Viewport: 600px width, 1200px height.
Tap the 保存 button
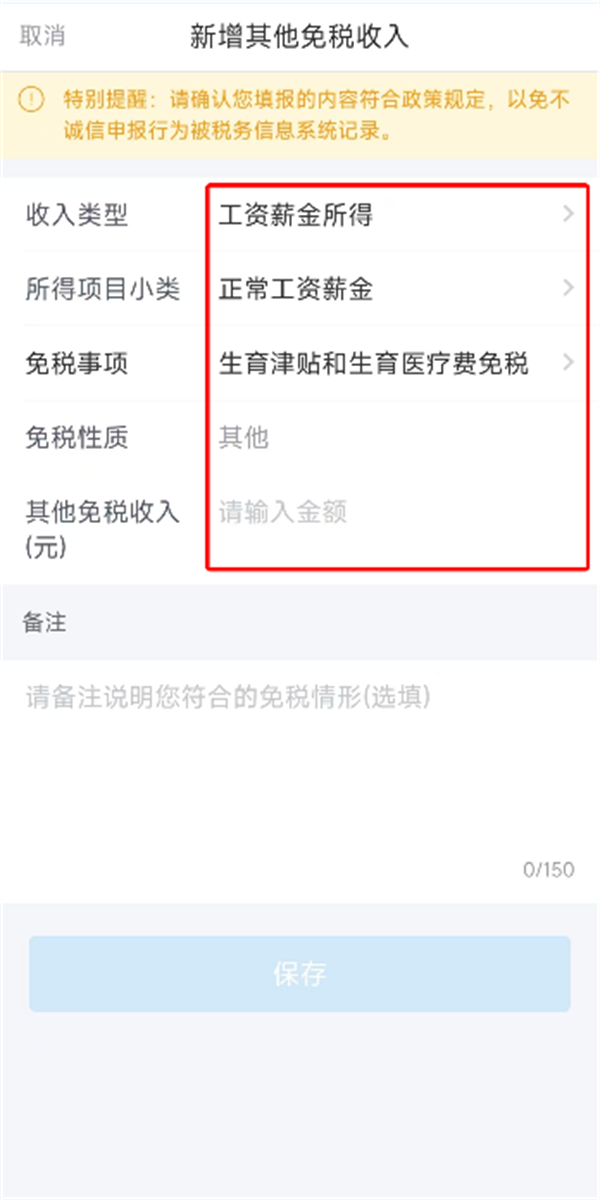point(300,974)
